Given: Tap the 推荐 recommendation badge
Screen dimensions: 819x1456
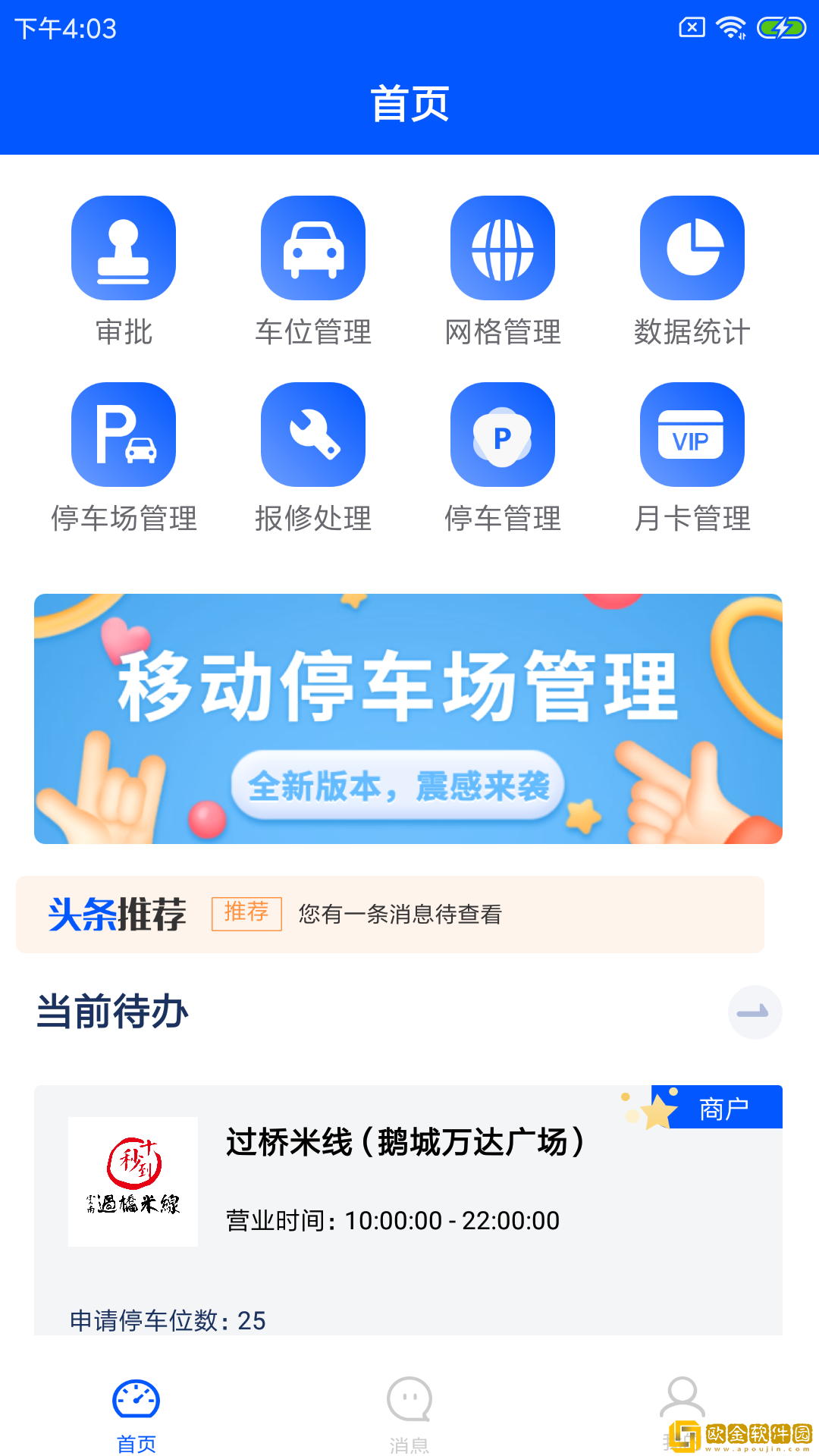Looking at the screenshot, I should click(246, 915).
